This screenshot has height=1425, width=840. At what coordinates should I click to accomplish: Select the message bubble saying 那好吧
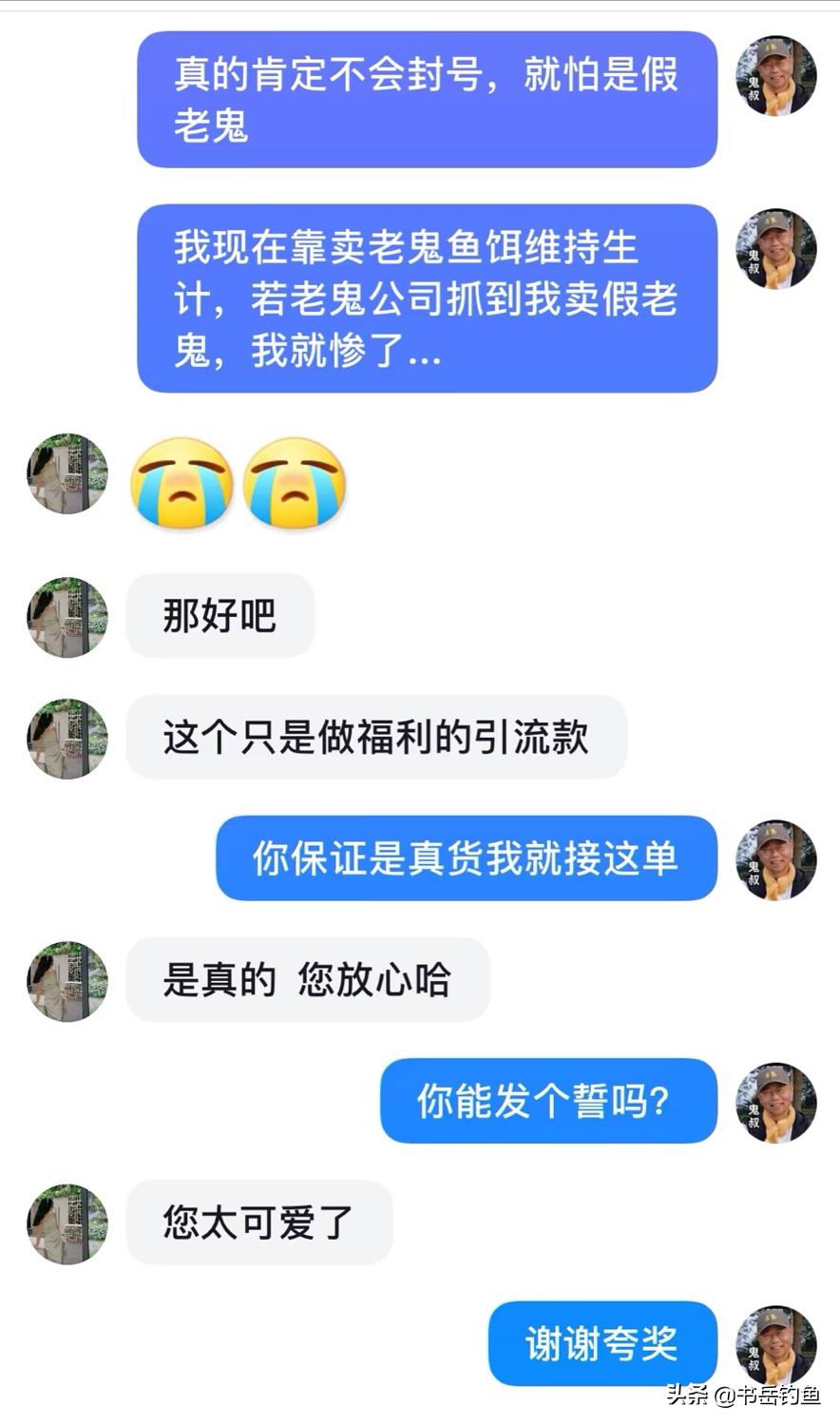(220, 616)
